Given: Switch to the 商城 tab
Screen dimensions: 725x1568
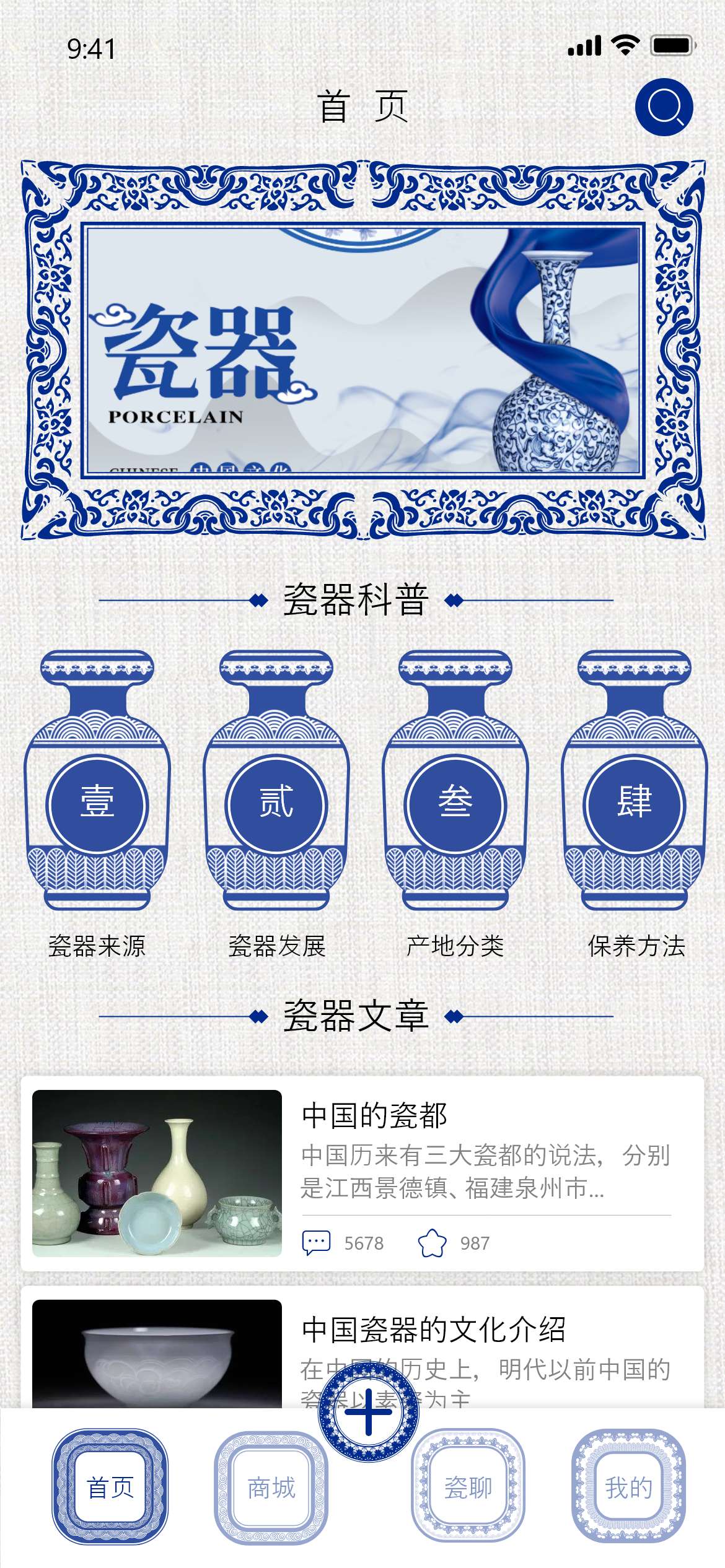Looking at the screenshot, I should click(271, 1487).
